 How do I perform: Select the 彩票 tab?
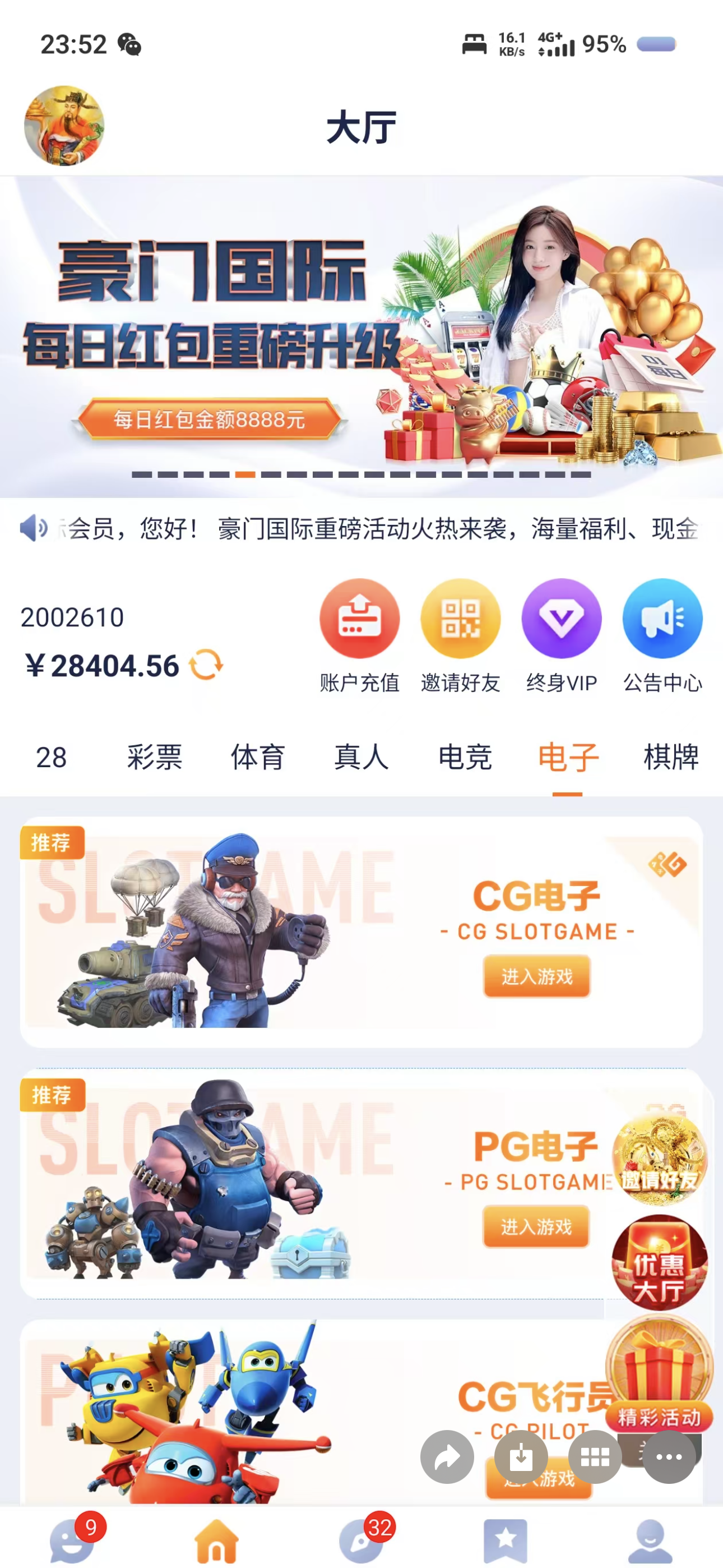155,758
